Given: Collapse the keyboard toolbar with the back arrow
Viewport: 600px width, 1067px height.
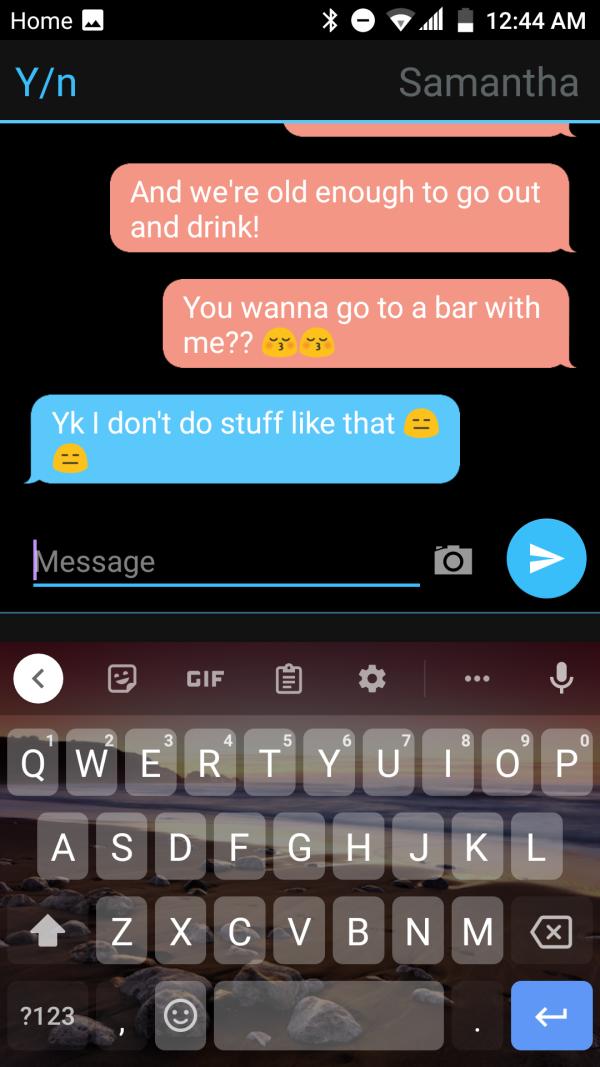Looking at the screenshot, I should click(x=38, y=679).
